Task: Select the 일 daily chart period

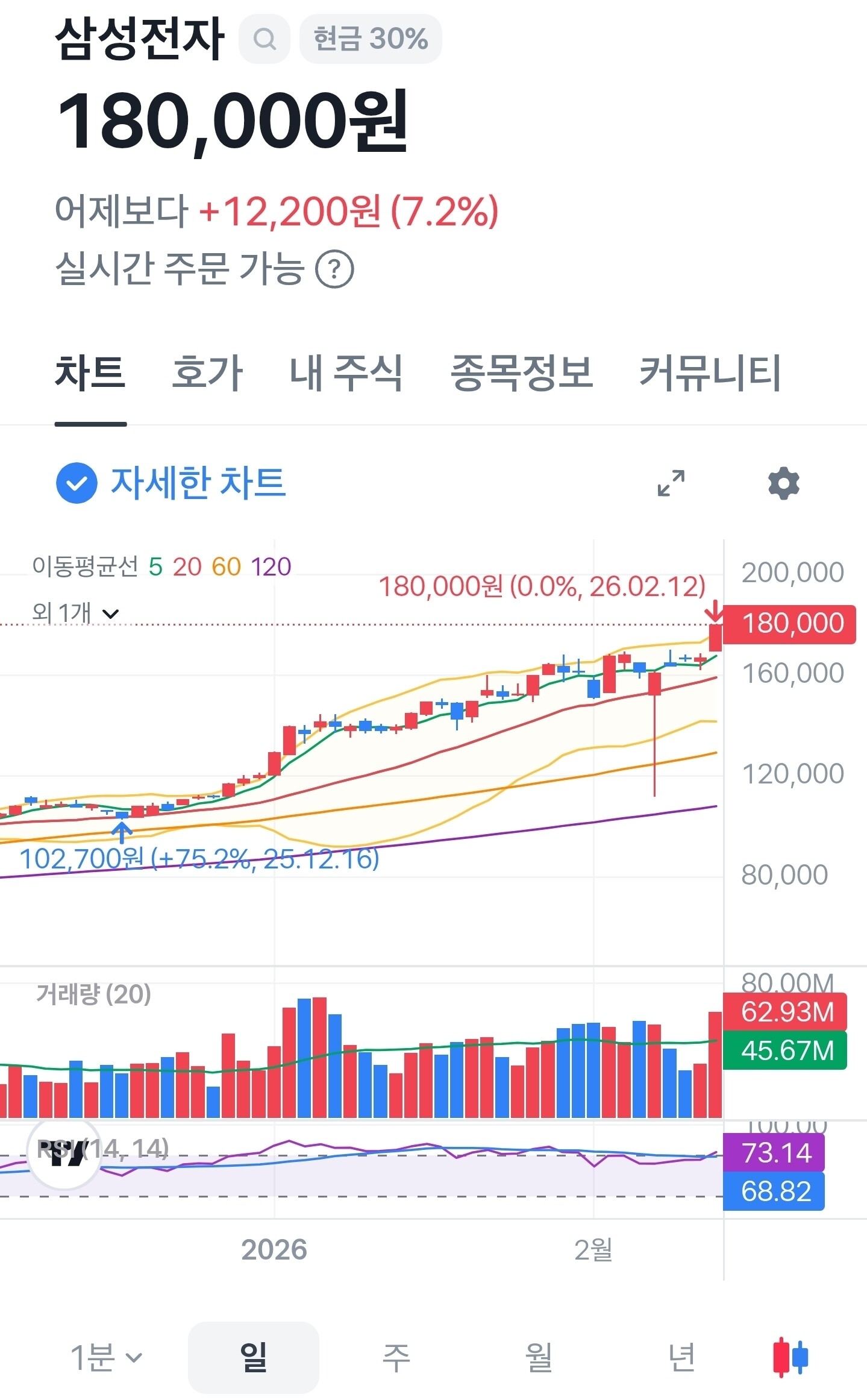Action: click(x=254, y=1357)
